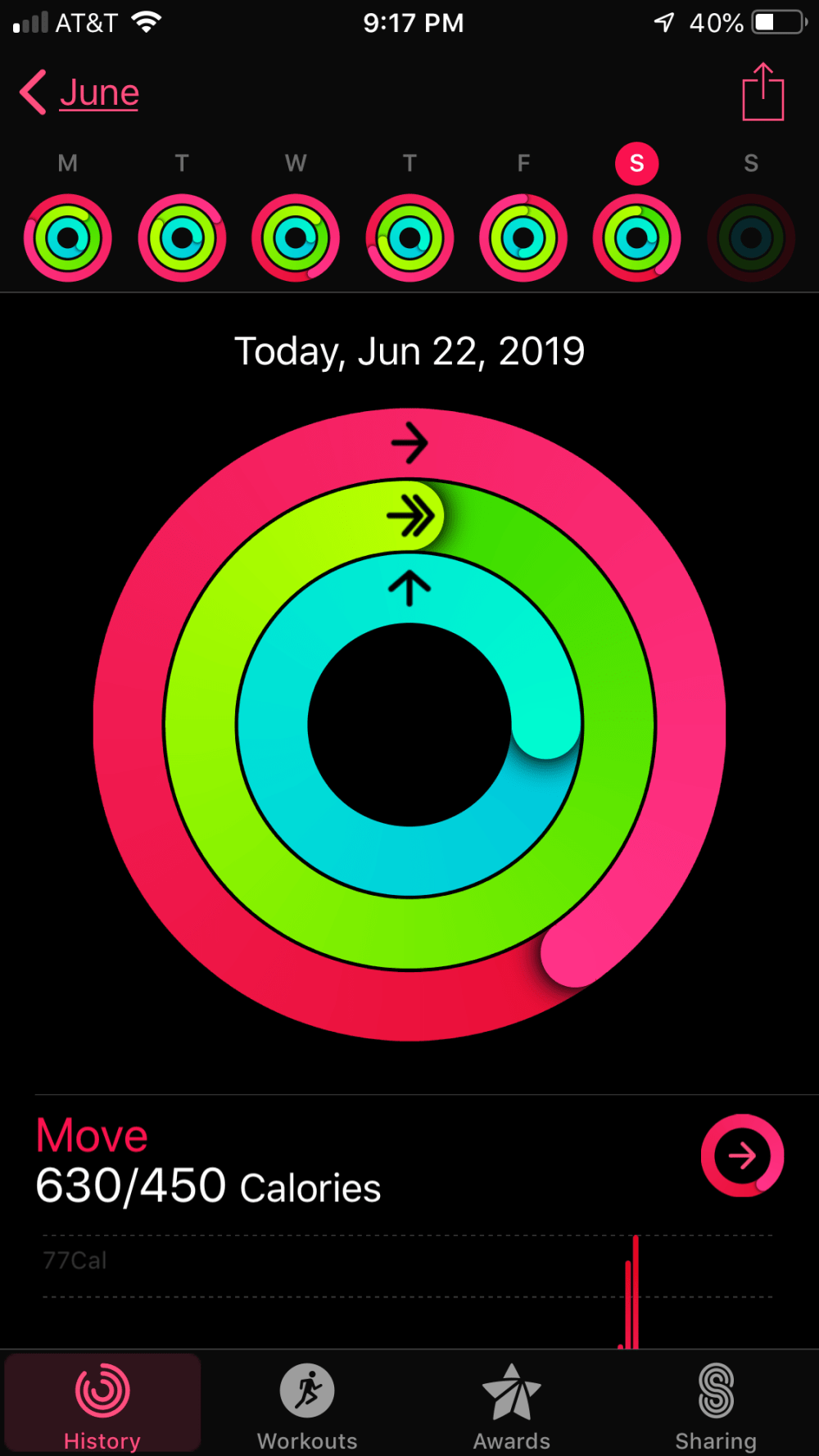Switch to the Awards tab
819x1456 pixels.
512,1404
